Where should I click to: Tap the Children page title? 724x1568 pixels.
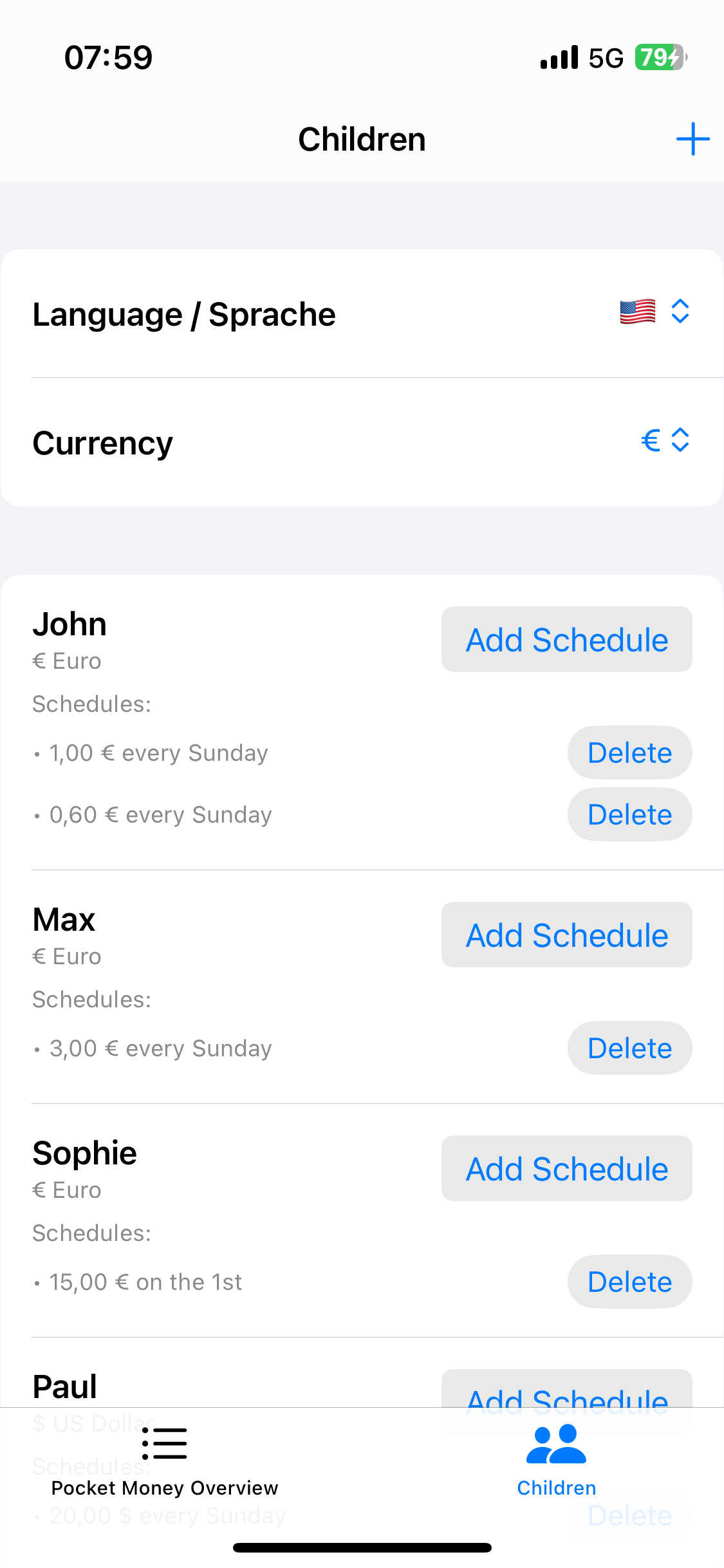(362, 138)
